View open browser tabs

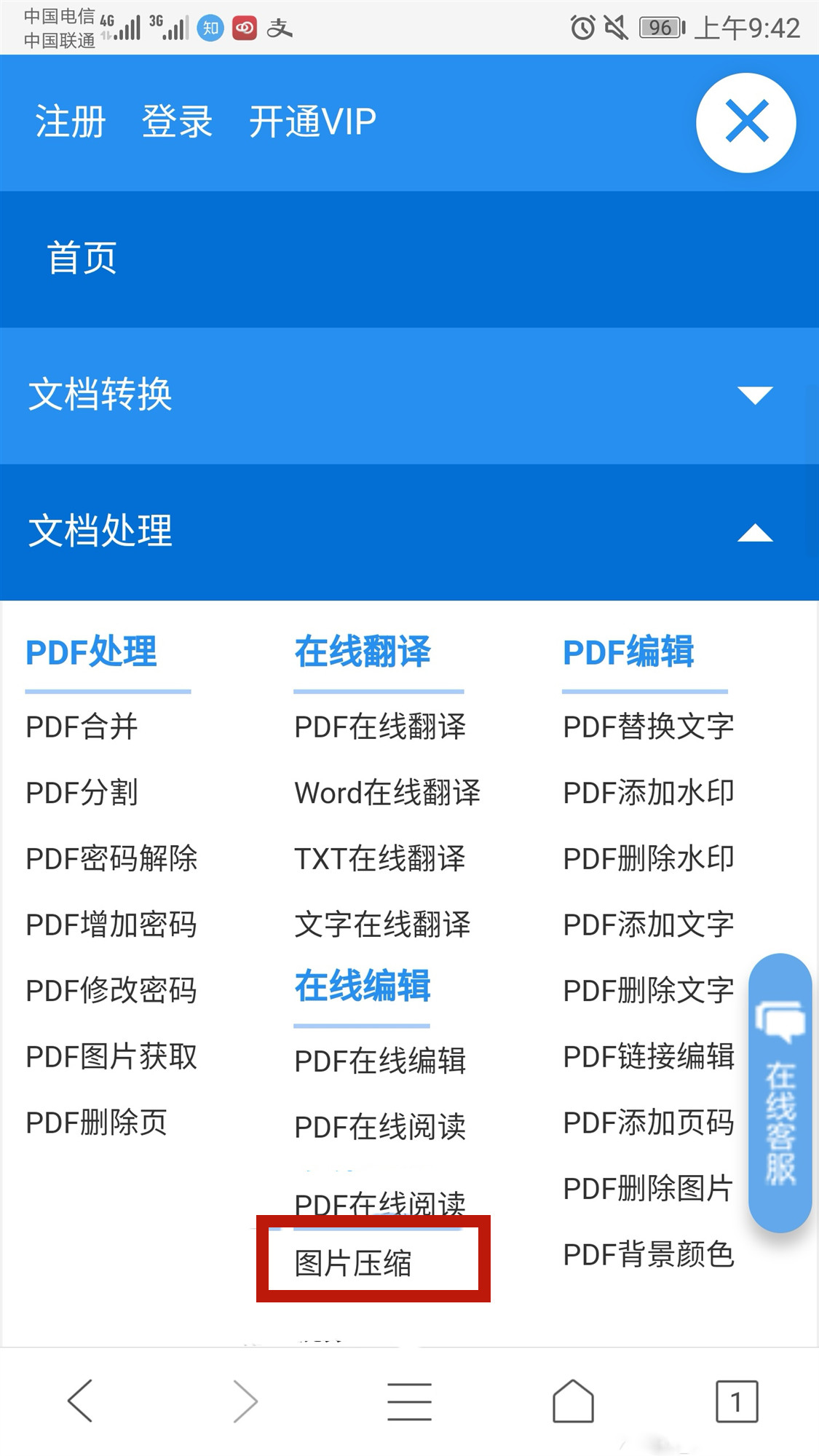tap(737, 1401)
